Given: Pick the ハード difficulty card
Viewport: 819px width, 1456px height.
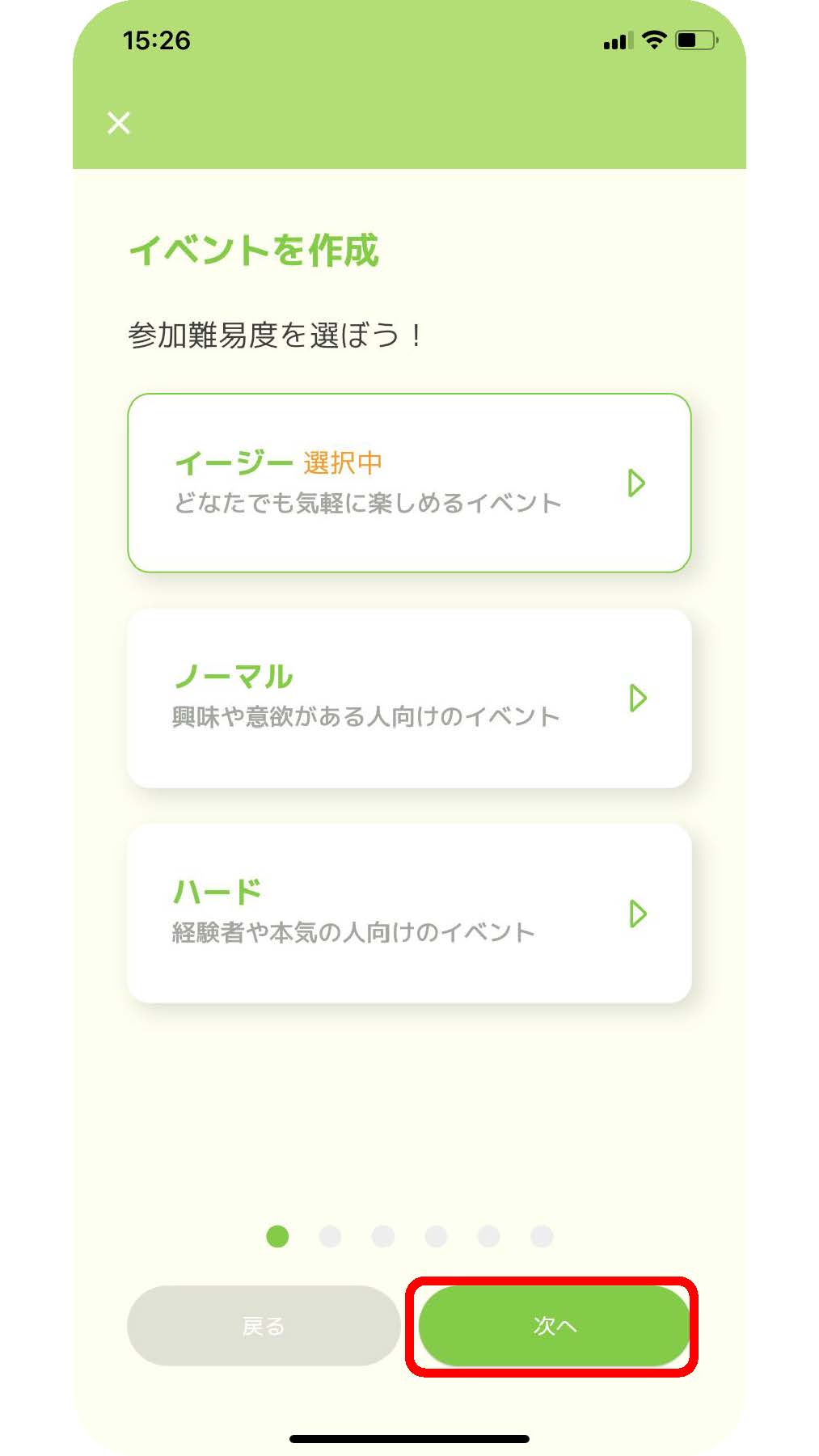Looking at the screenshot, I should pyautogui.click(x=409, y=913).
